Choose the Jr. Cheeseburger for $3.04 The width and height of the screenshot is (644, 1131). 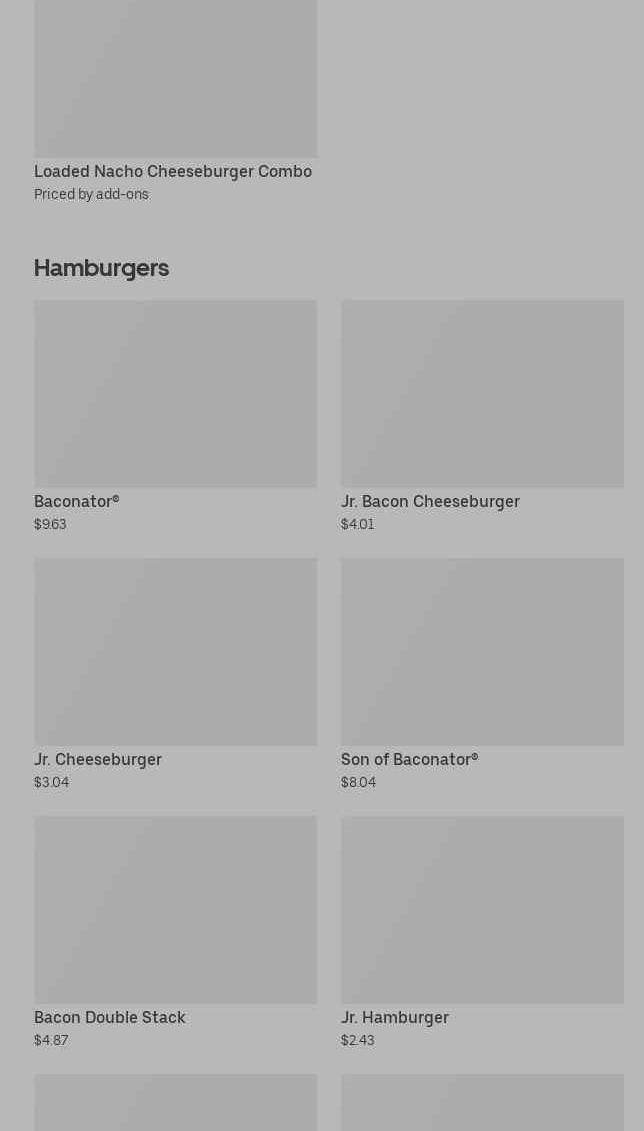pyautogui.click(x=175, y=674)
